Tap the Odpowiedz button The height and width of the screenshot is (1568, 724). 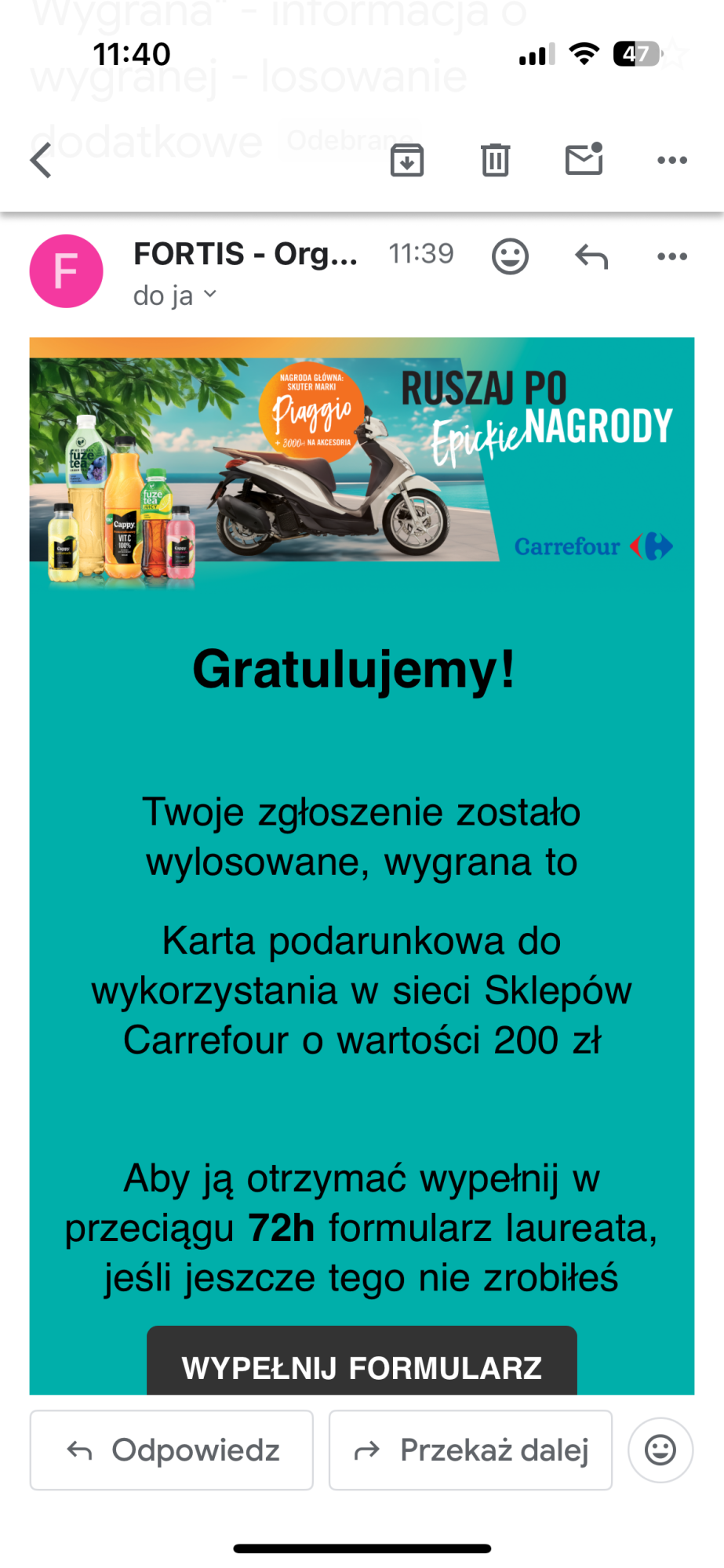point(172,1450)
